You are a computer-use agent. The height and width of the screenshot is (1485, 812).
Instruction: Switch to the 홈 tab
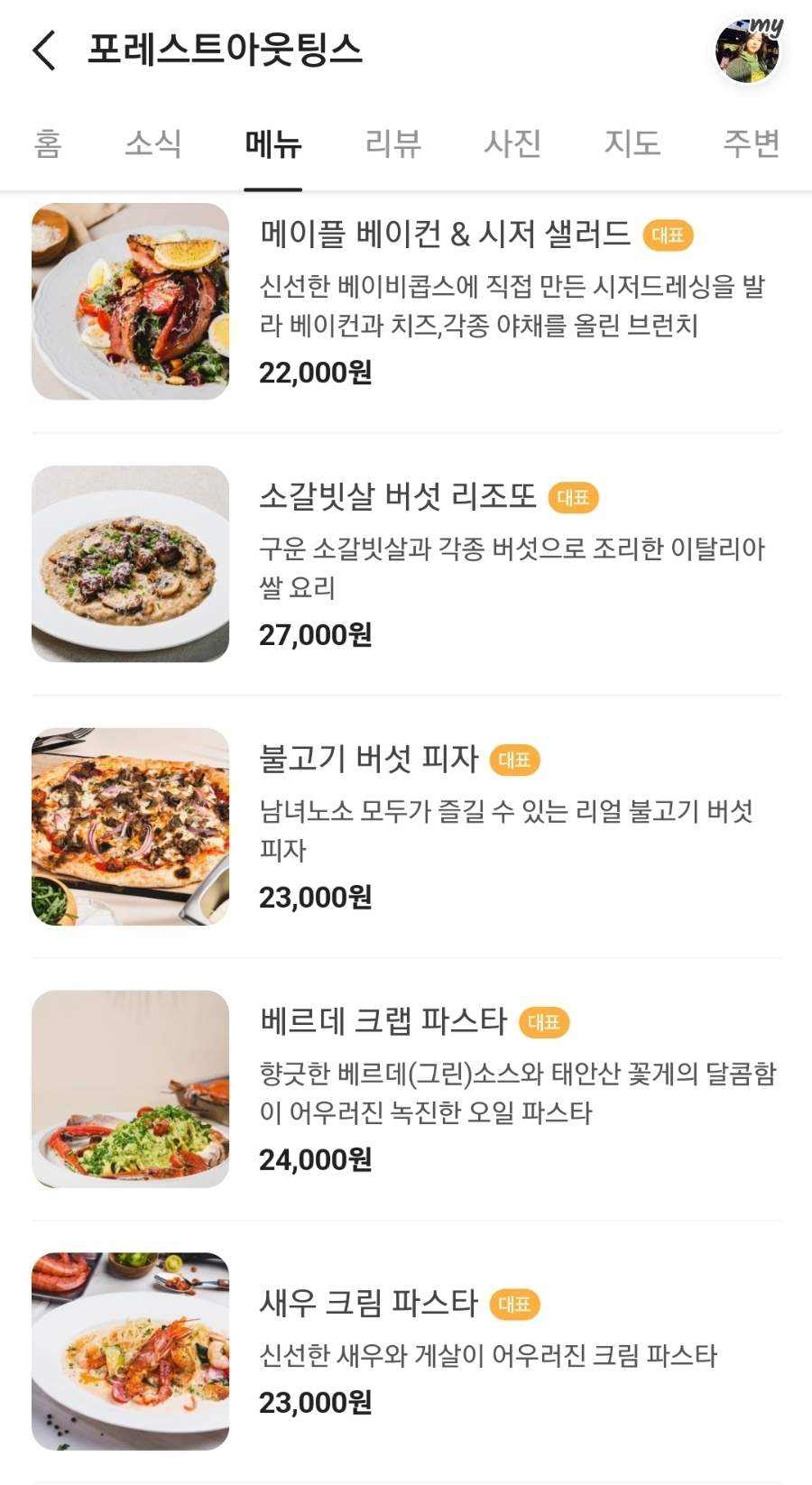[48, 143]
